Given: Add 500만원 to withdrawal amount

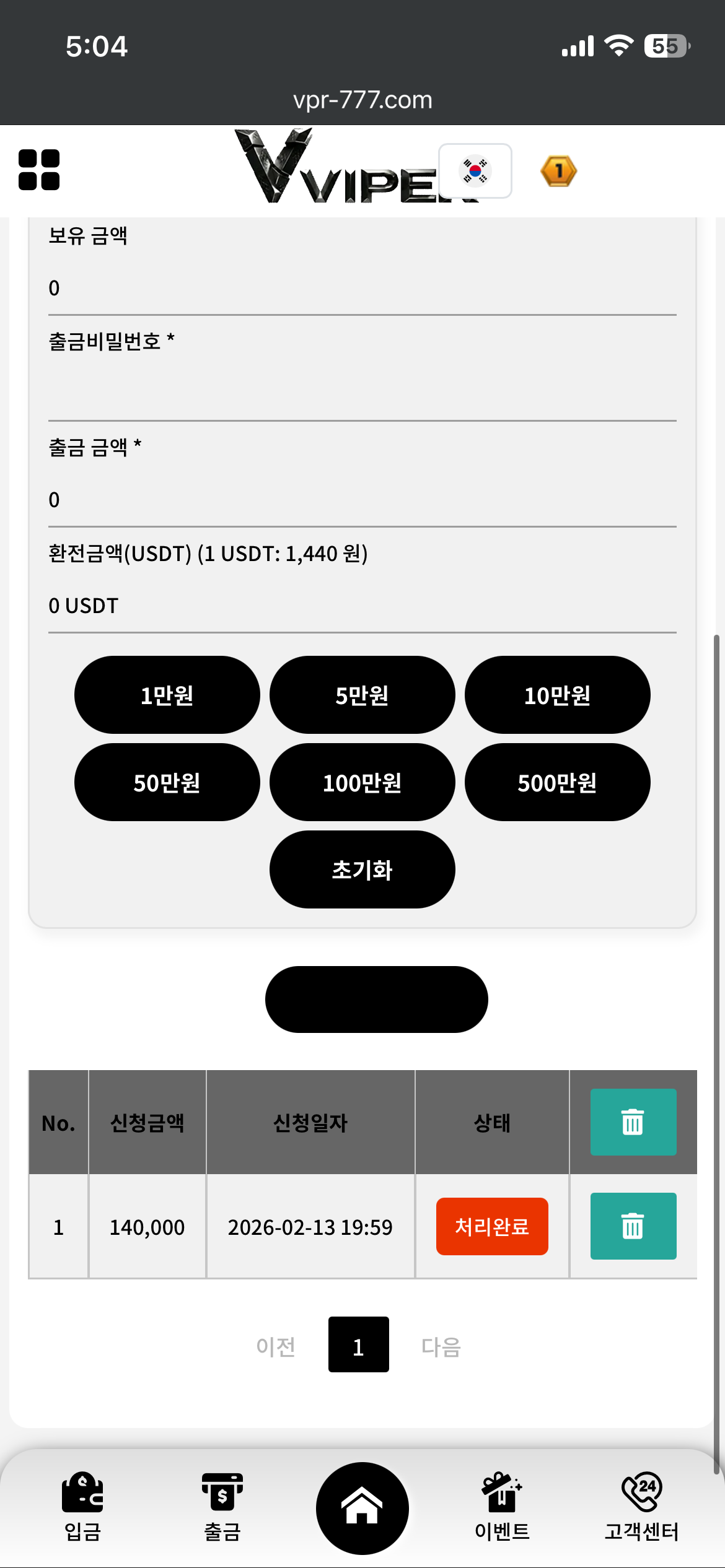Looking at the screenshot, I should [x=557, y=782].
